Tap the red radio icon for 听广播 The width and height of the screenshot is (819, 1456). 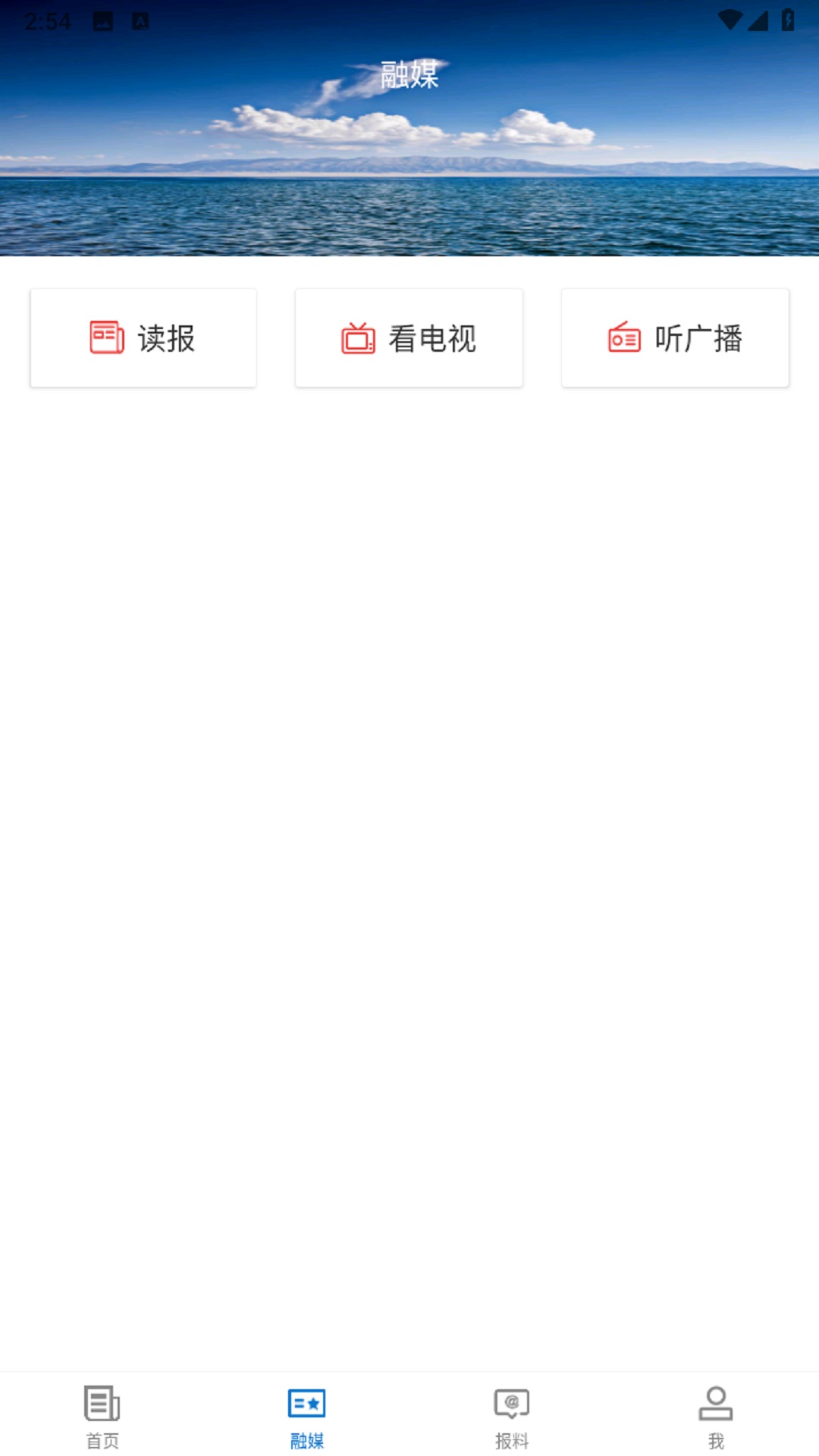623,338
